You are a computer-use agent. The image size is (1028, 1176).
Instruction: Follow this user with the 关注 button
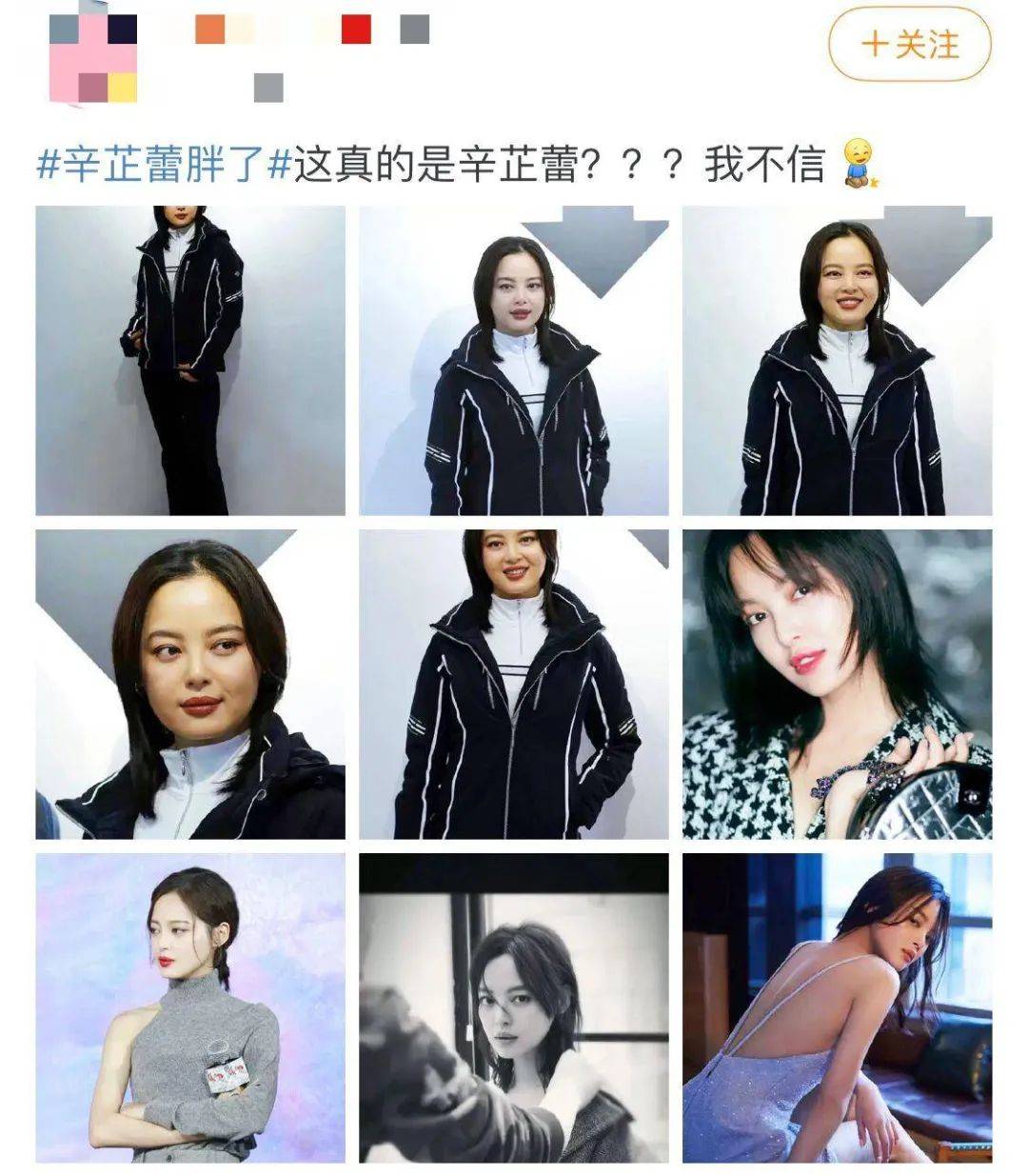(x=909, y=45)
